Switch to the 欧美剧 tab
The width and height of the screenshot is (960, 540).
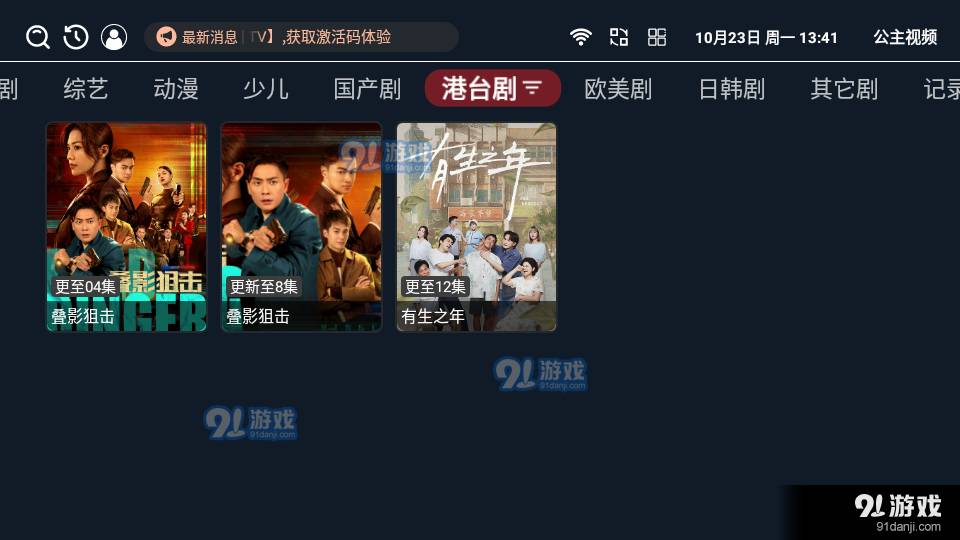point(618,89)
